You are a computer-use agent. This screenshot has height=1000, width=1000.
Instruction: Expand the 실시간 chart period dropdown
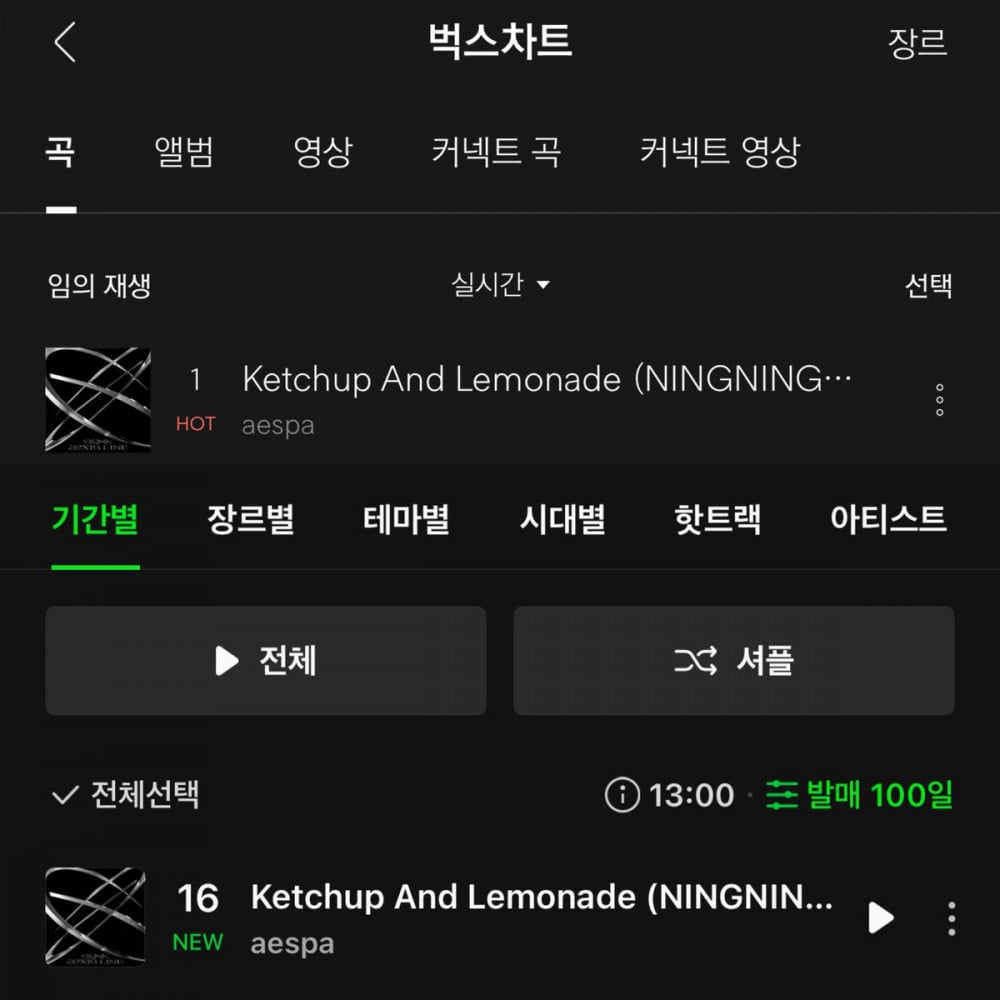coord(500,285)
